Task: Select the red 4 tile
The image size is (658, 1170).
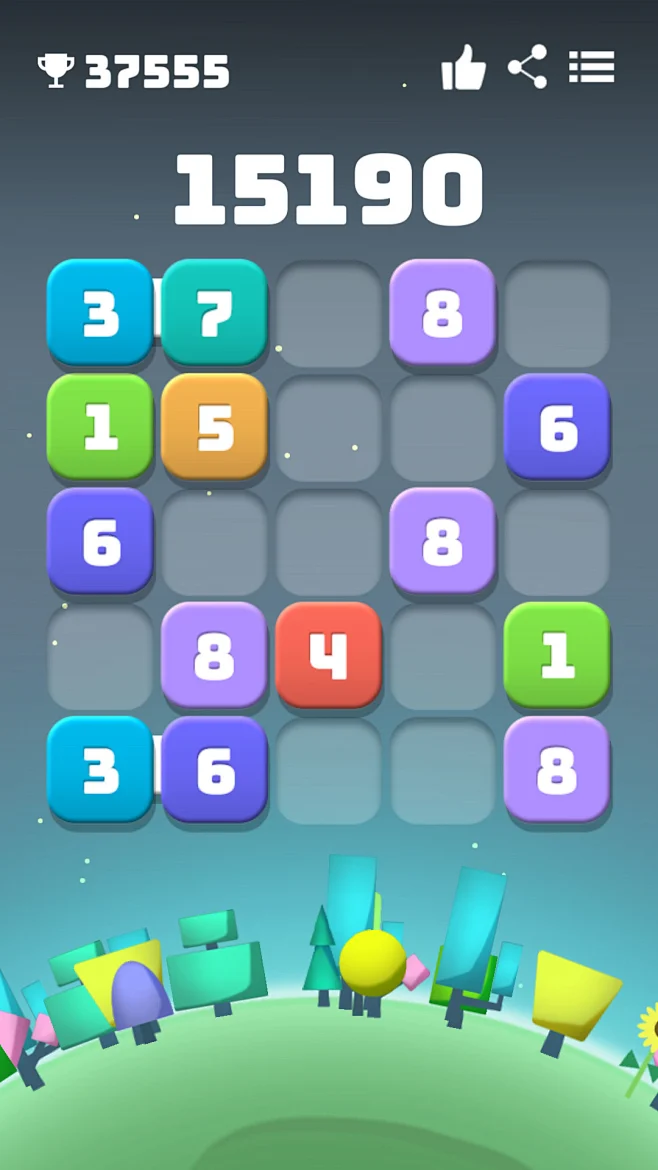Action: pos(328,655)
